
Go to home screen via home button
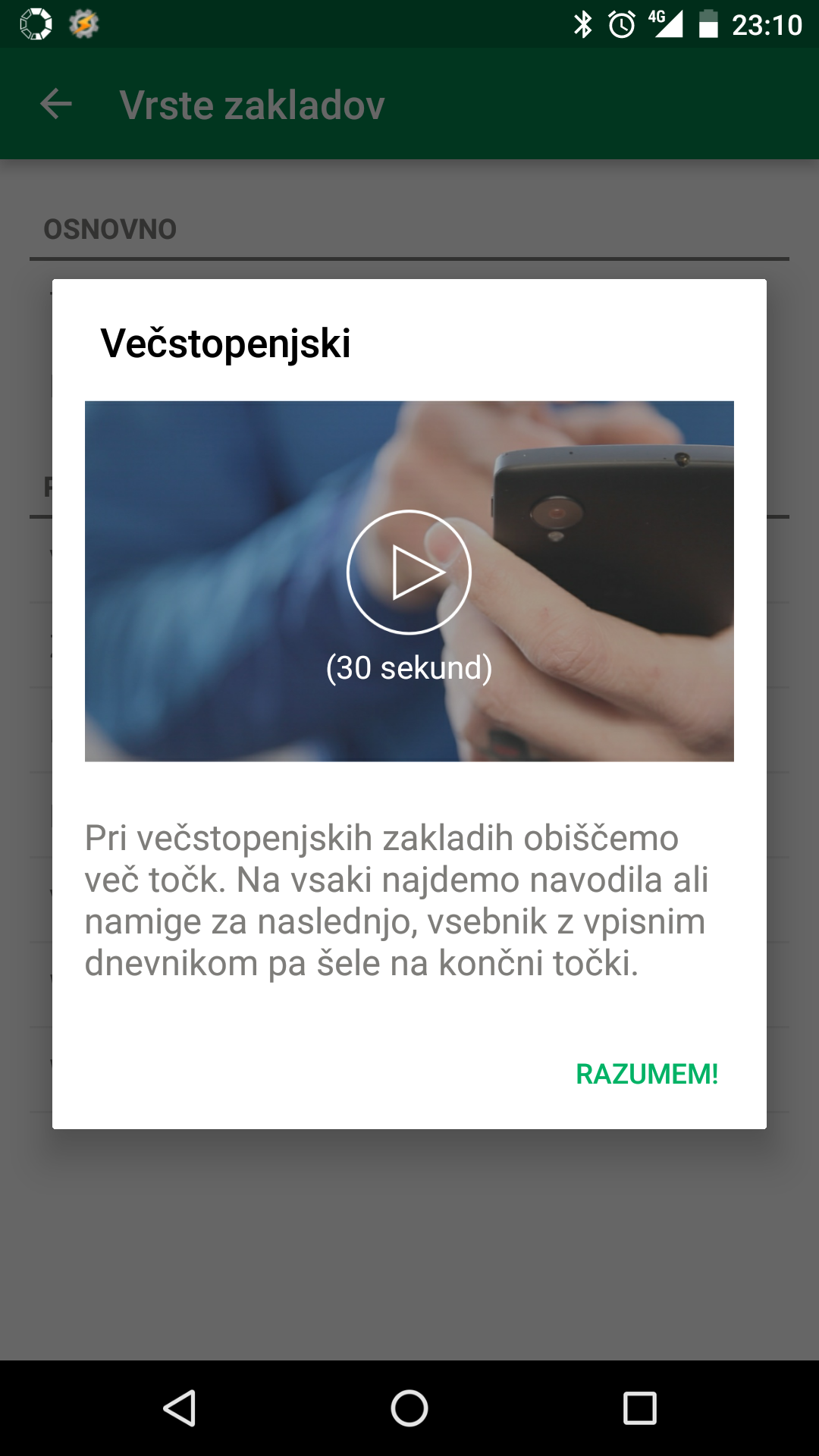point(409,1408)
